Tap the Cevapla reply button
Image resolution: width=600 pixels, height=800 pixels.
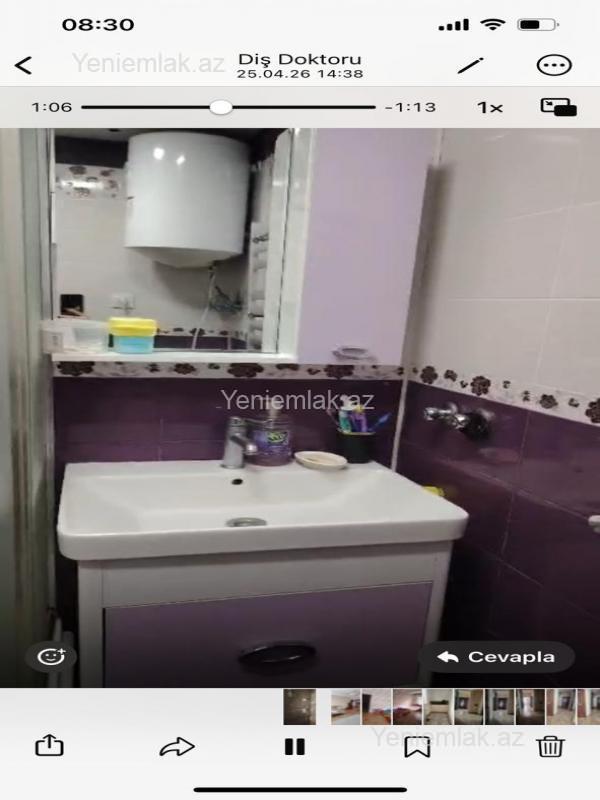[496, 657]
